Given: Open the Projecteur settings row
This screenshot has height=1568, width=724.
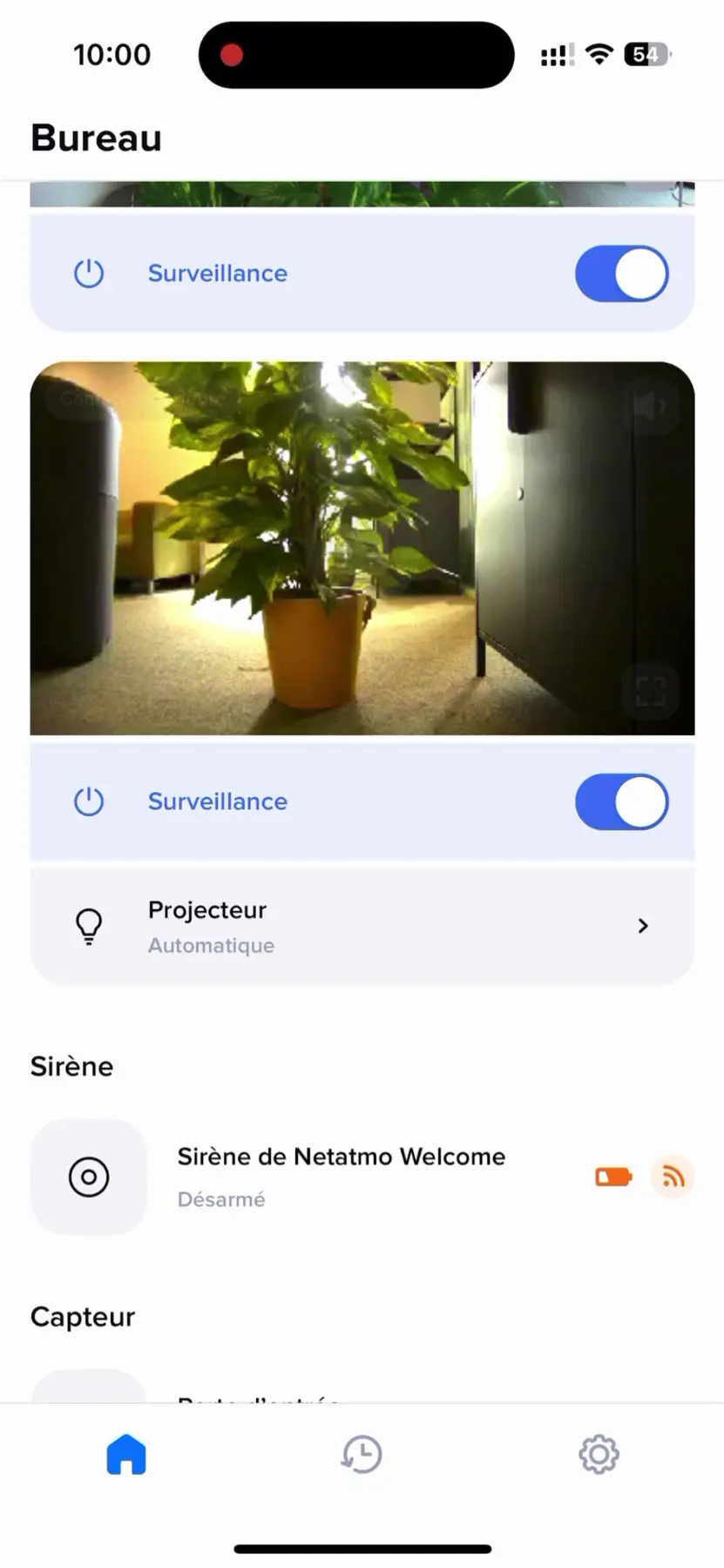Looking at the screenshot, I should [x=362, y=926].
